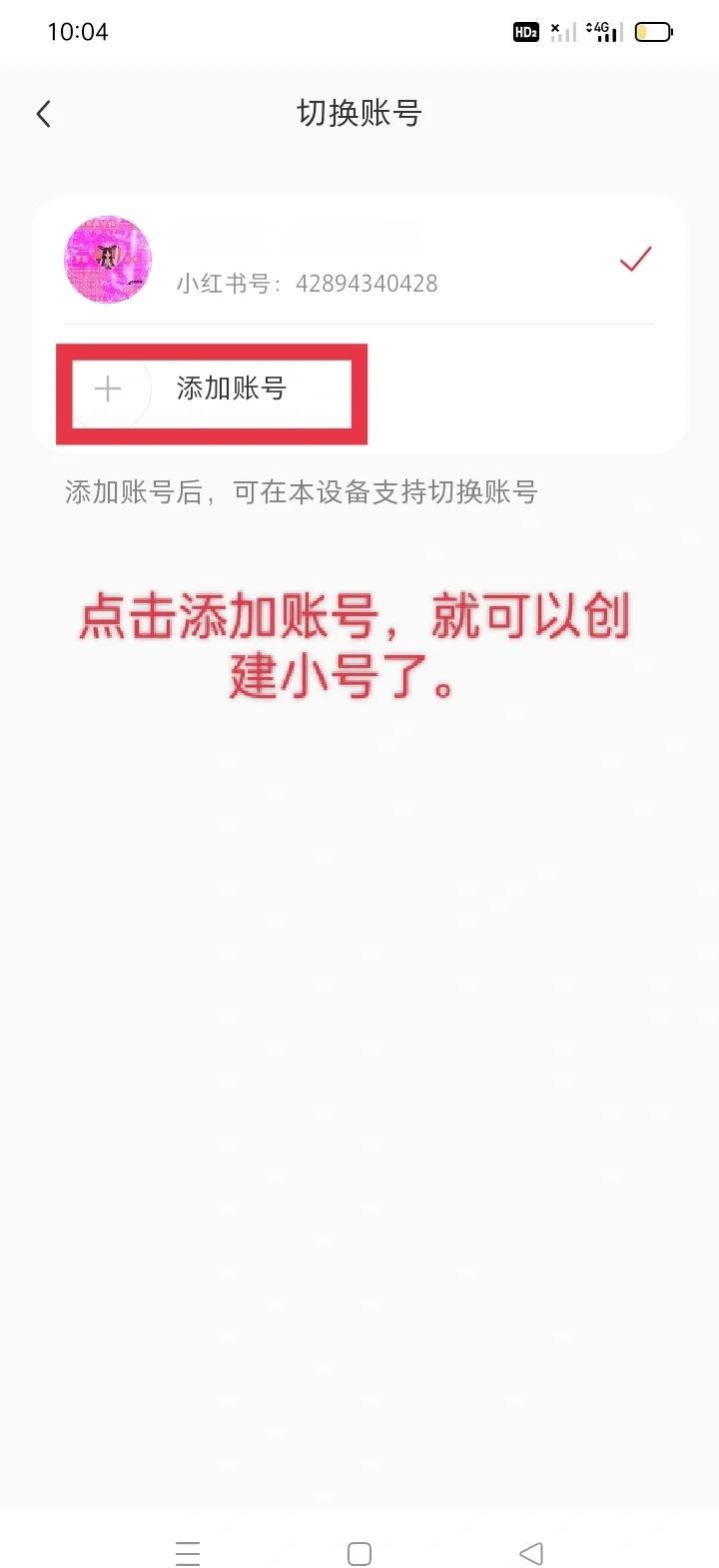Image resolution: width=719 pixels, height=1568 pixels.
Task: Open the system recent apps menu
Action: point(188,1553)
